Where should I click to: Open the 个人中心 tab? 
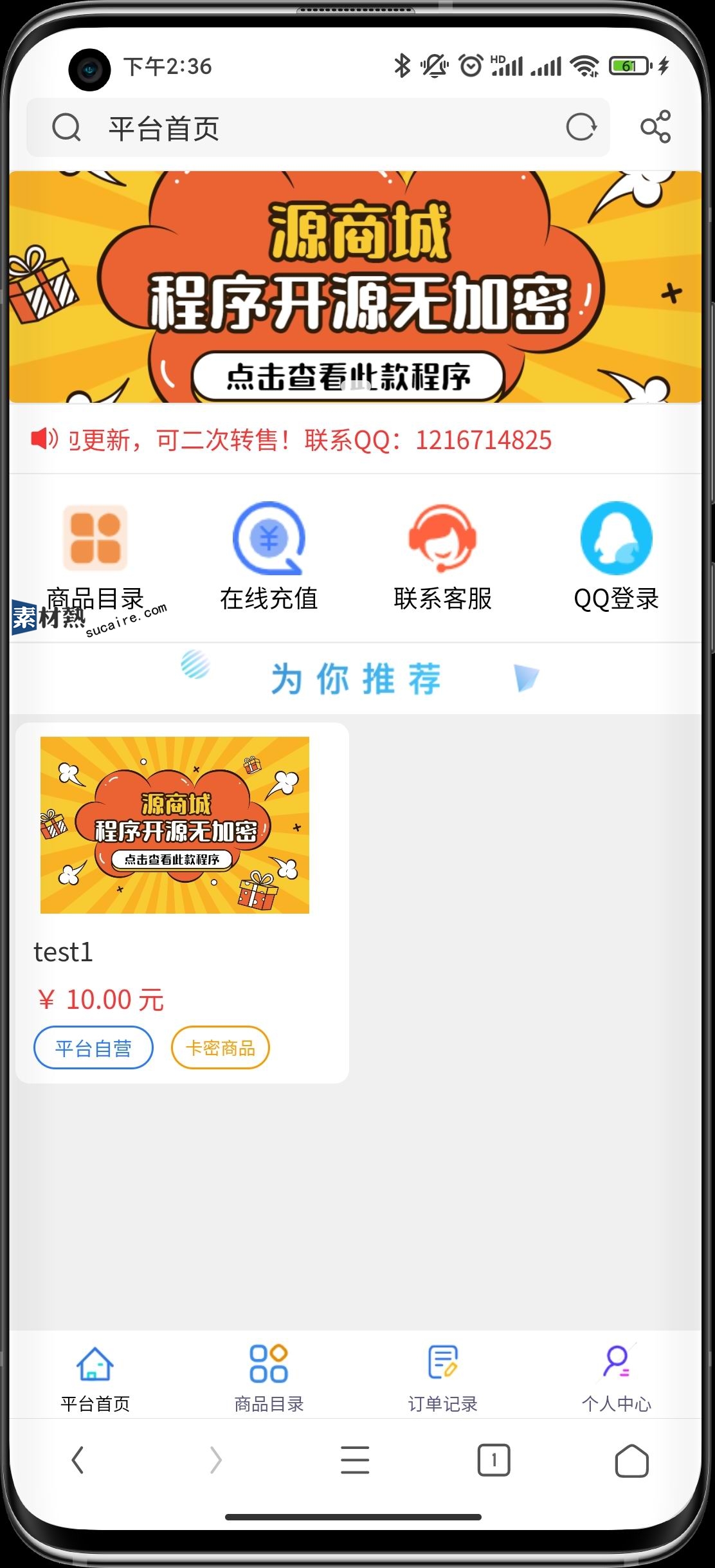[x=616, y=1377]
